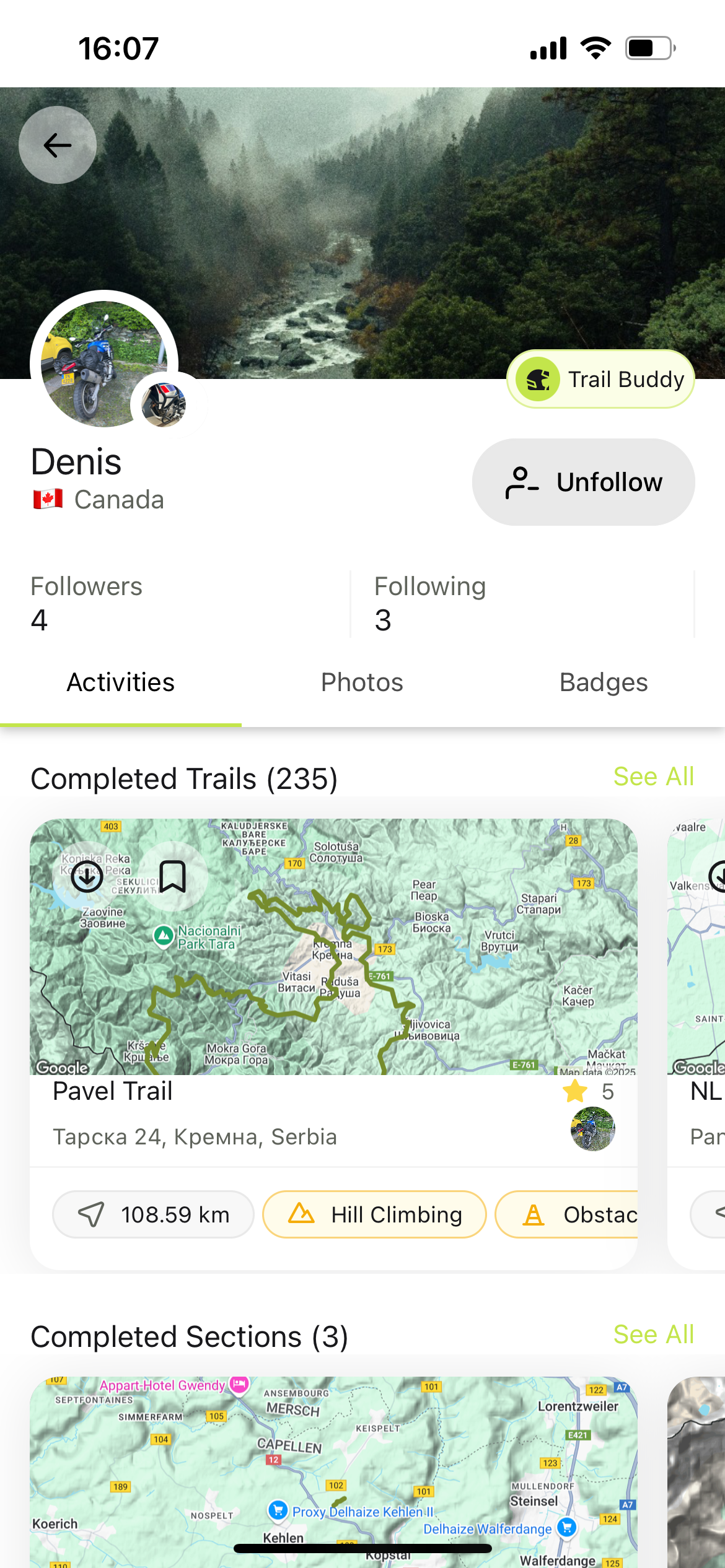
Task: Select the Activities tab
Action: pyautogui.click(x=121, y=682)
